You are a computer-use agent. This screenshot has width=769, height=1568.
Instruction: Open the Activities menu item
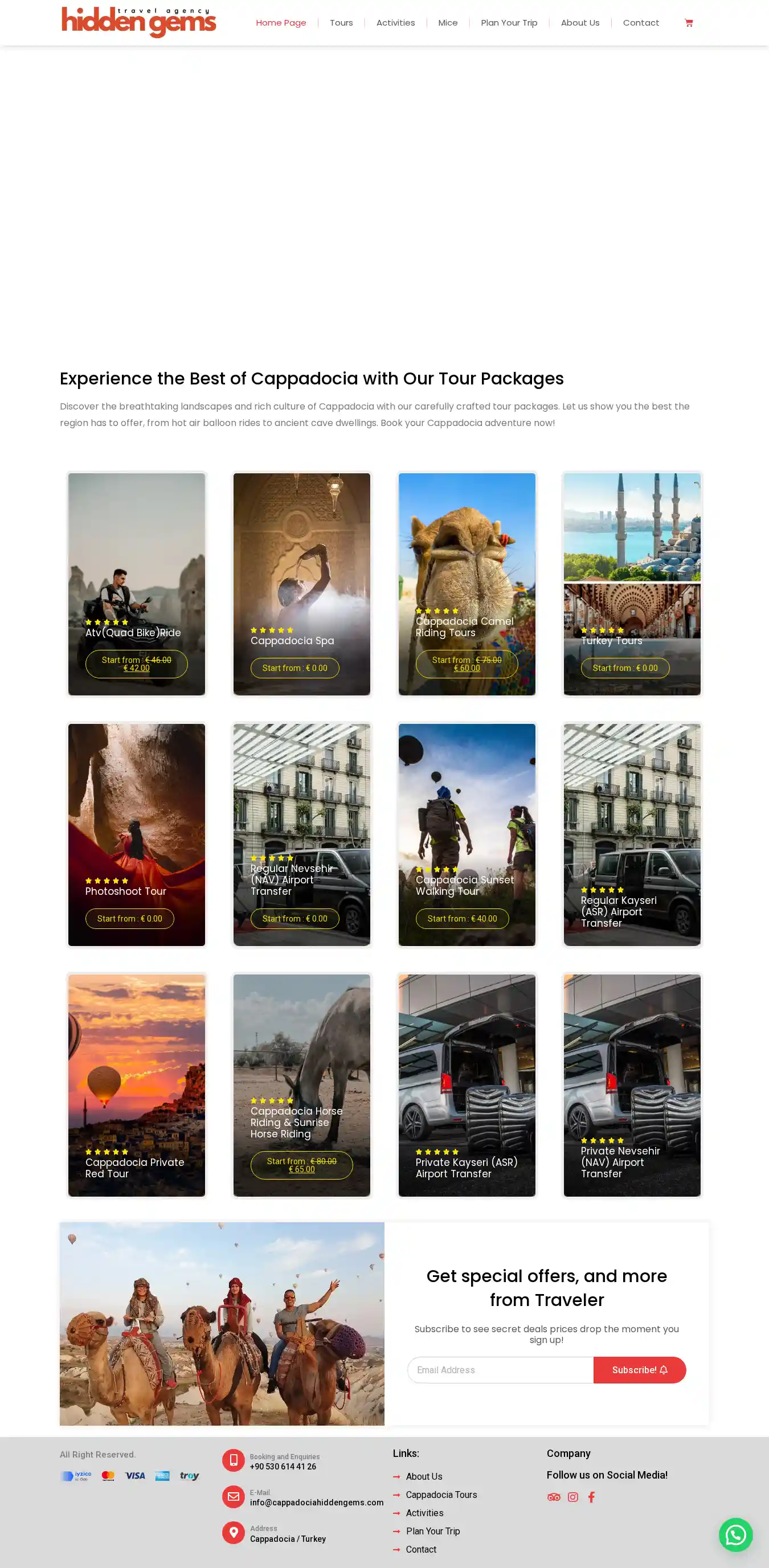[x=395, y=23]
